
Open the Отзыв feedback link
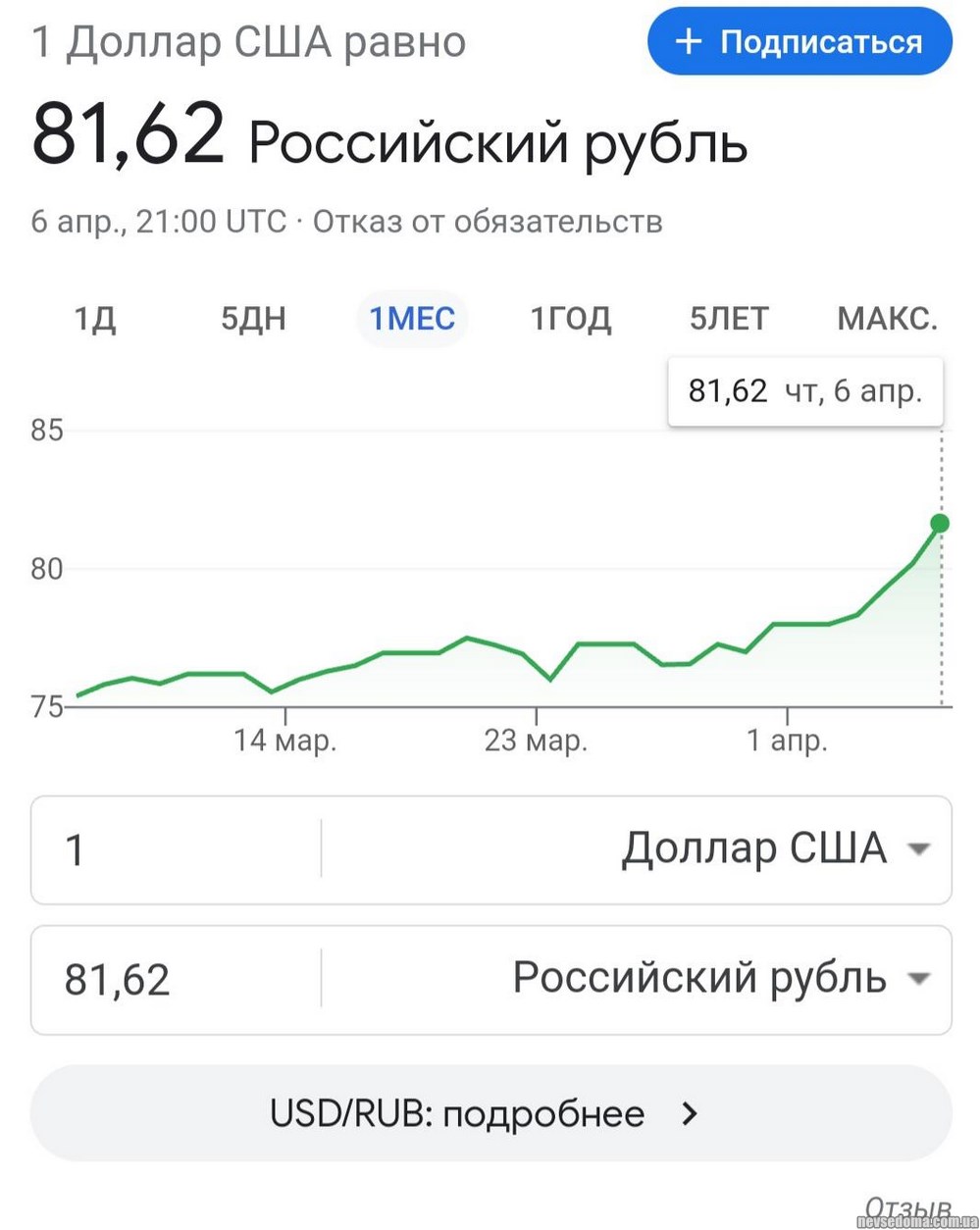pyautogui.click(x=907, y=1208)
